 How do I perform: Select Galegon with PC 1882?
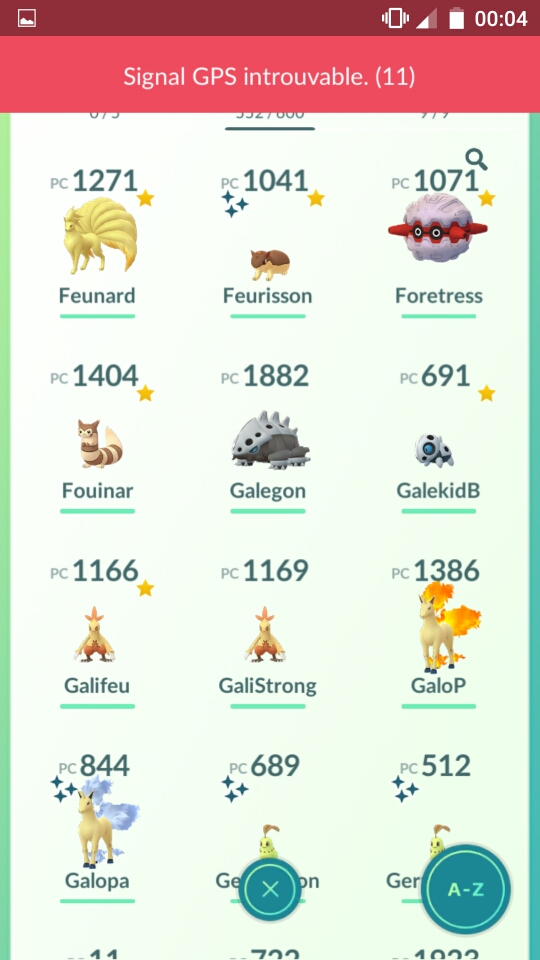(x=268, y=438)
